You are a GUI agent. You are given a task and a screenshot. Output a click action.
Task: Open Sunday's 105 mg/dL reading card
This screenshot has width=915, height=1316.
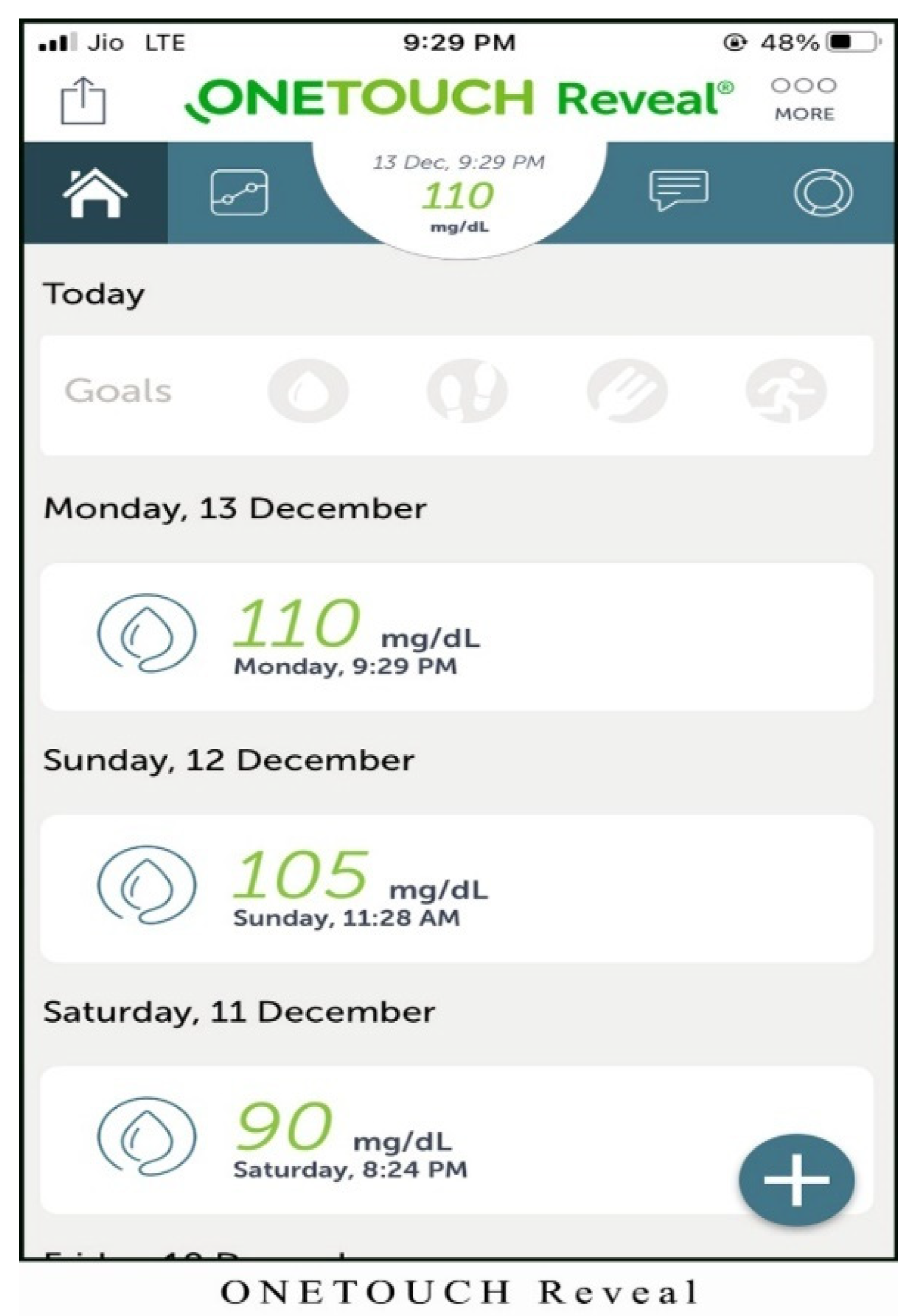[x=456, y=888]
